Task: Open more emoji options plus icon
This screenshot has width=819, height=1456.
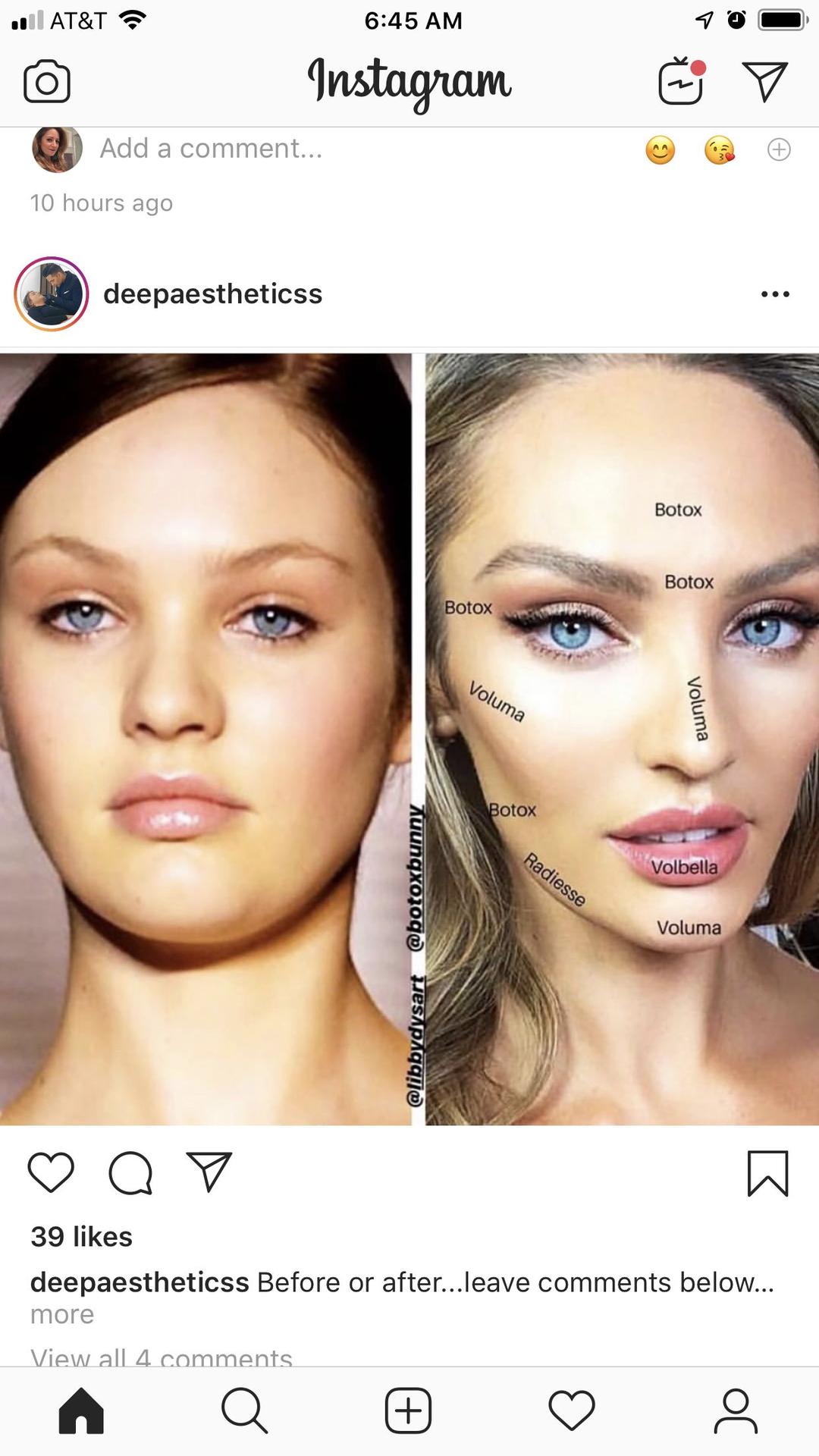Action: point(779,149)
